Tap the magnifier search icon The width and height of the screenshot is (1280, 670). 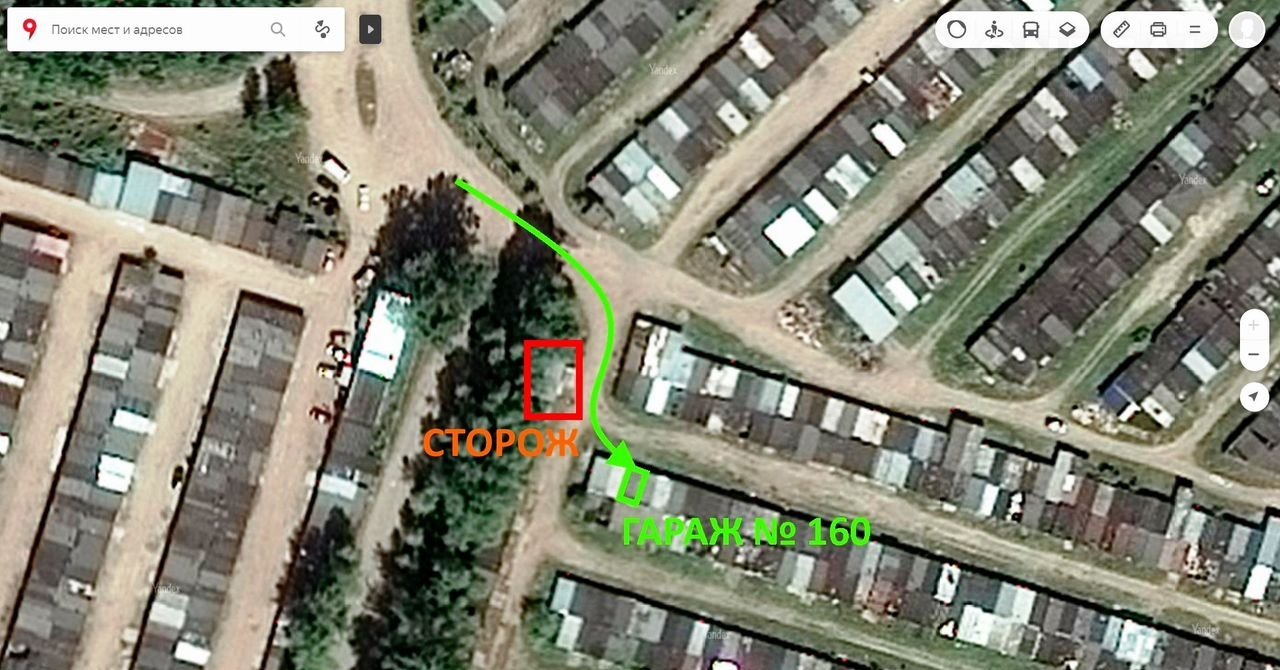click(278, 30)
